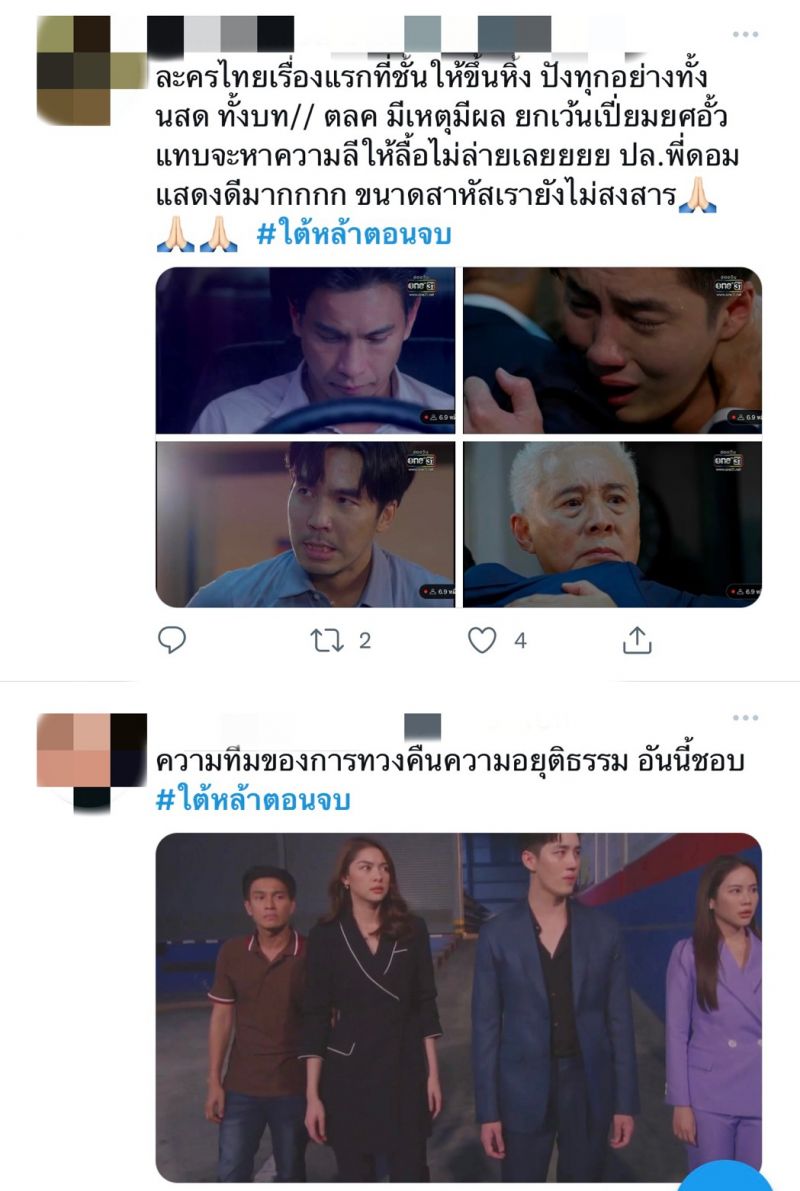This screenshot has height=1191, width=800.
Task: Open the four-people group photo
Action: tap(458, 1007)
